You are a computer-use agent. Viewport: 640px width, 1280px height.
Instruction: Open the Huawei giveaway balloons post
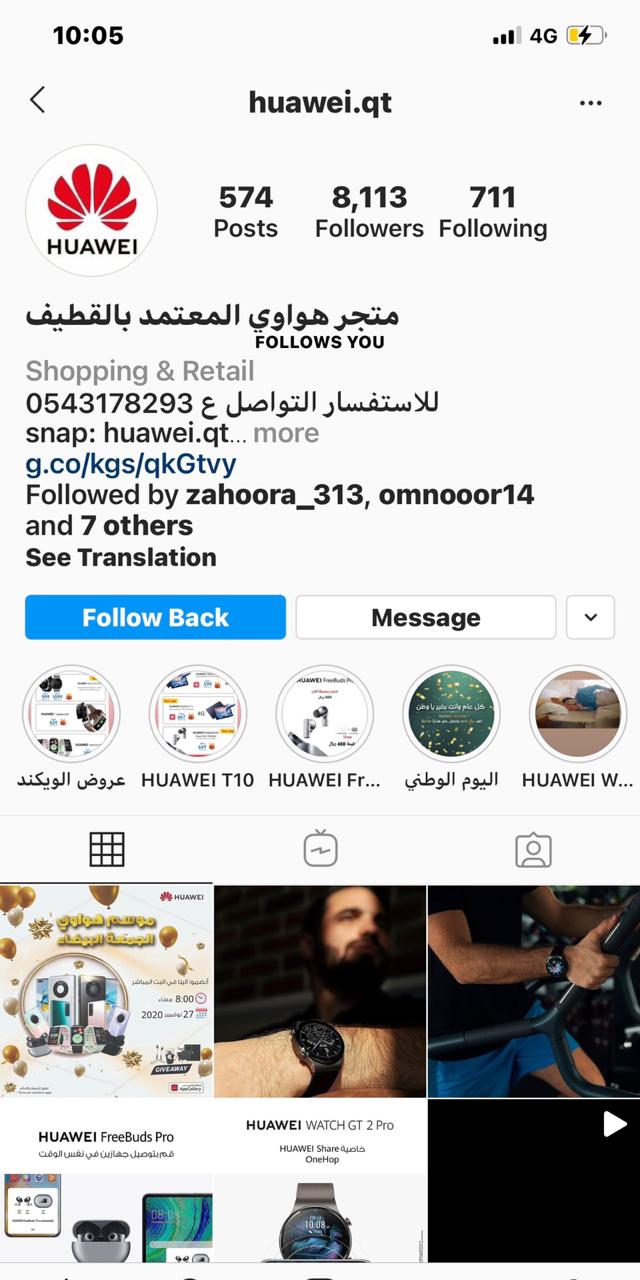pyautogui.click(x=106, y=990)
